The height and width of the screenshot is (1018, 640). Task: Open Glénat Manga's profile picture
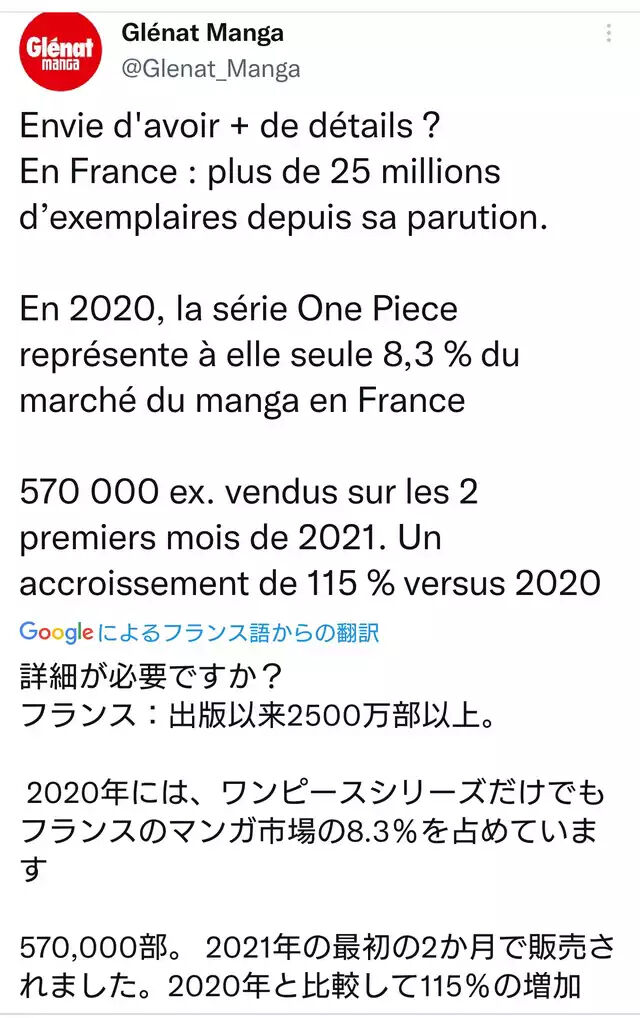(60, 50)
